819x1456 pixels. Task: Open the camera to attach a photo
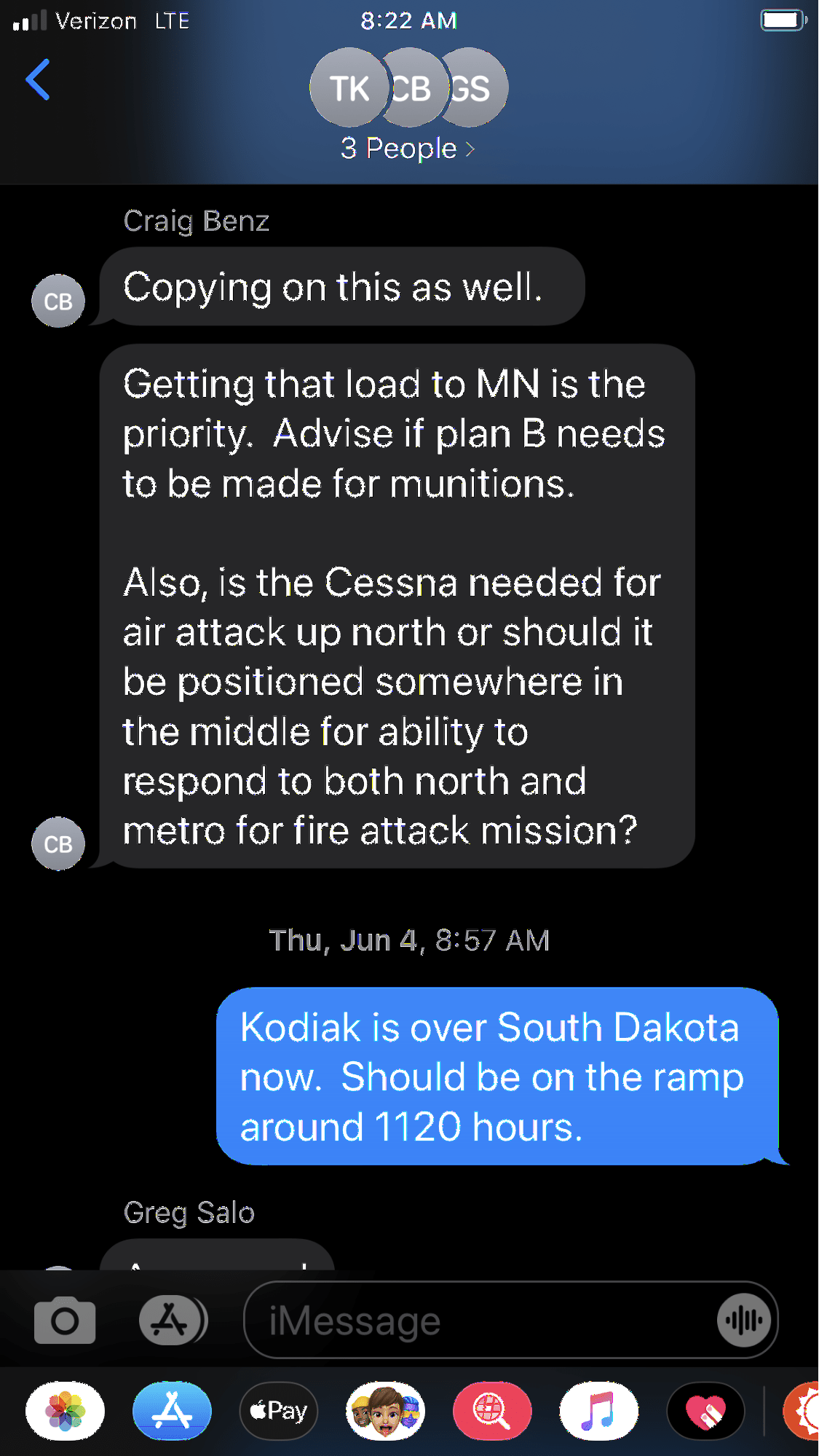coord(65,1320)
